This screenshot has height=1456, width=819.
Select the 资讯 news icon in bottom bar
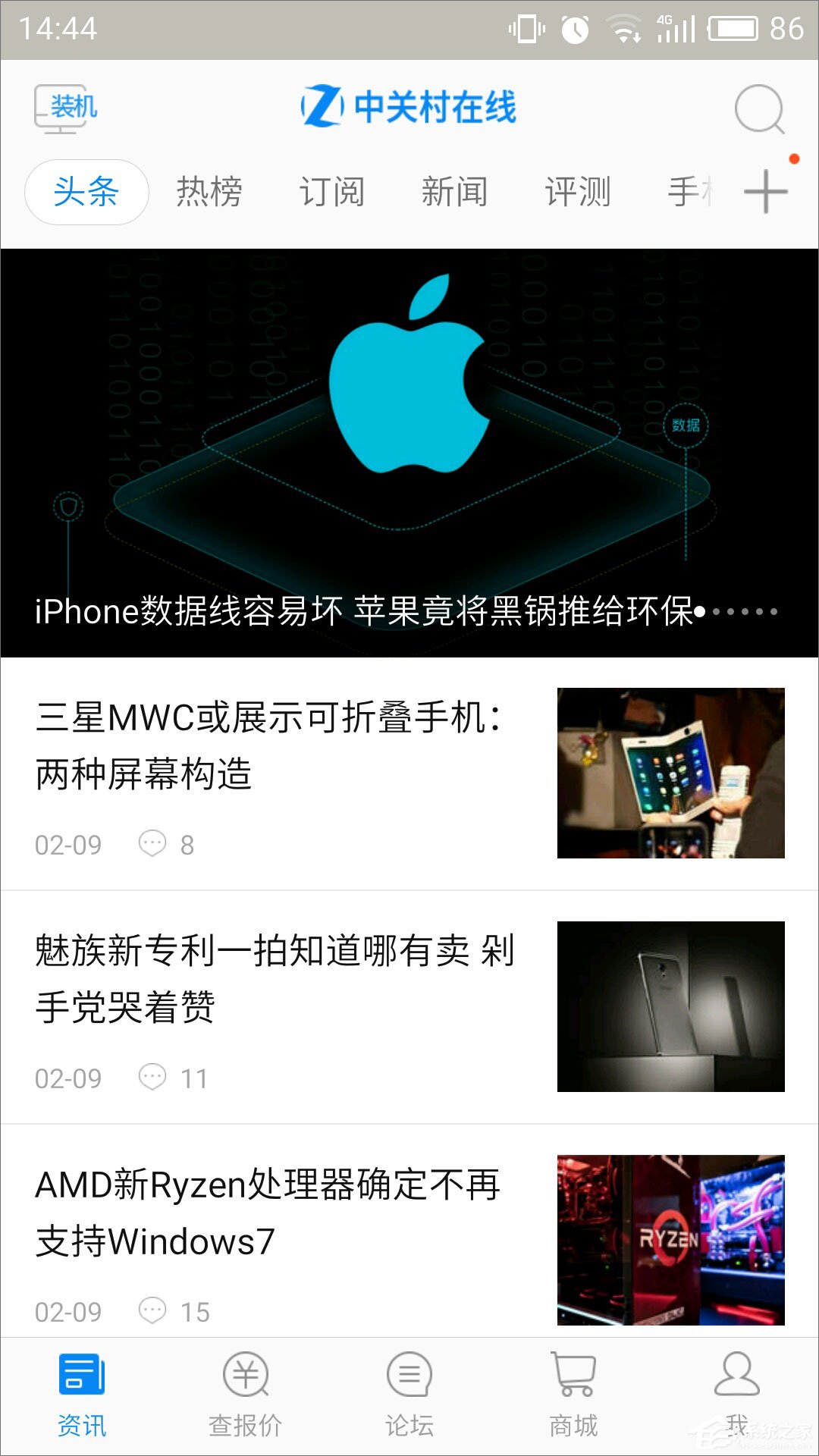[x=81, y=1395]
